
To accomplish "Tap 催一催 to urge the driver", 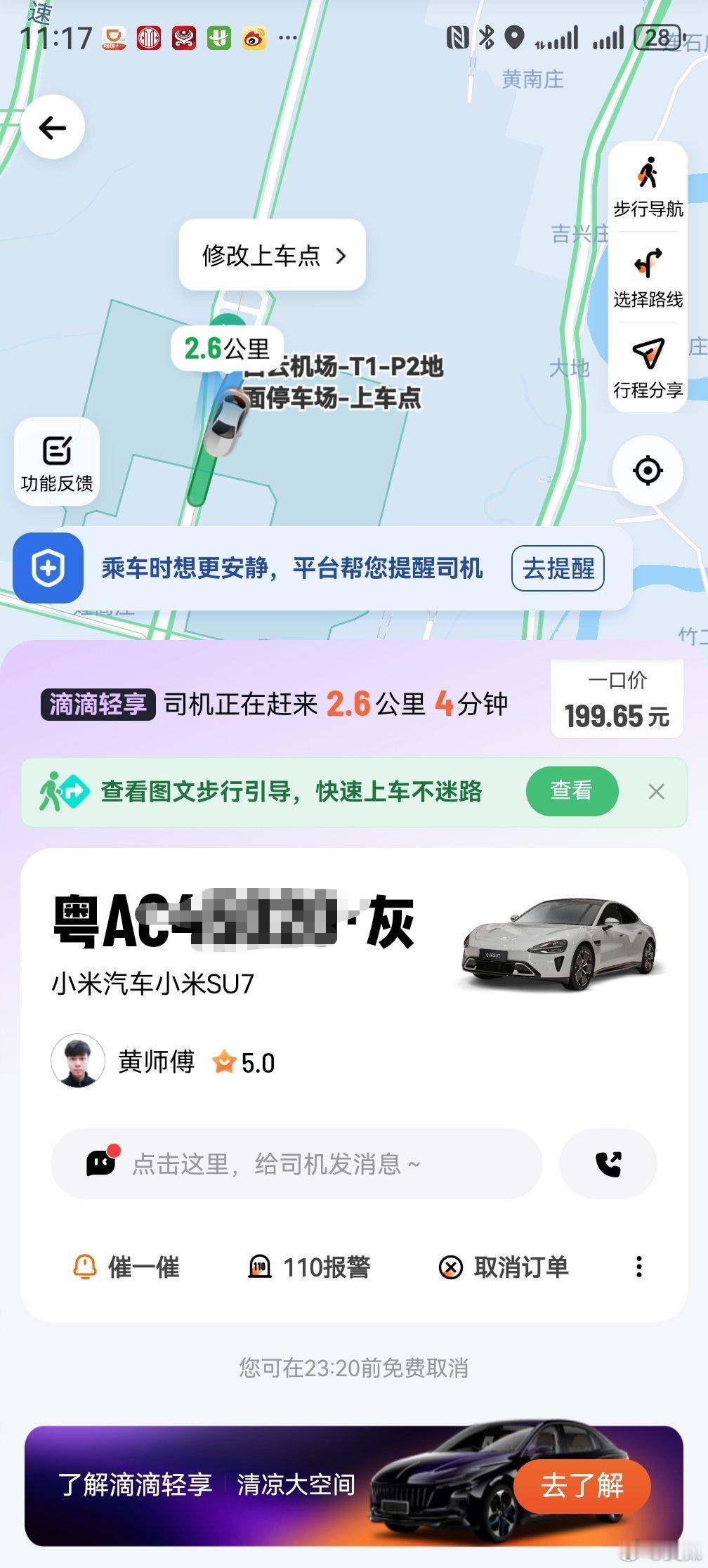I will tap(126, 1267).
